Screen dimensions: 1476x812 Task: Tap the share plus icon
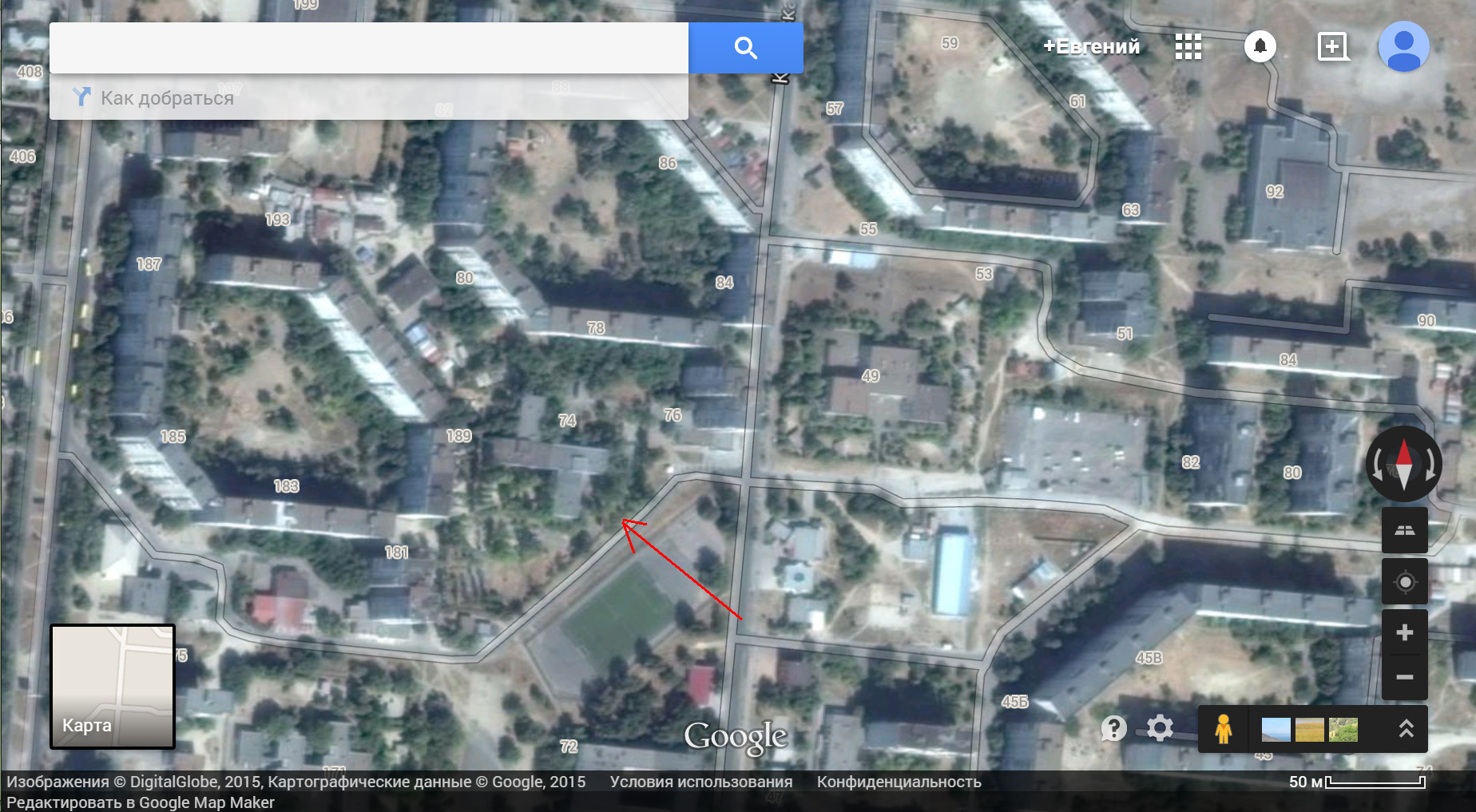tap(1333, 46)
